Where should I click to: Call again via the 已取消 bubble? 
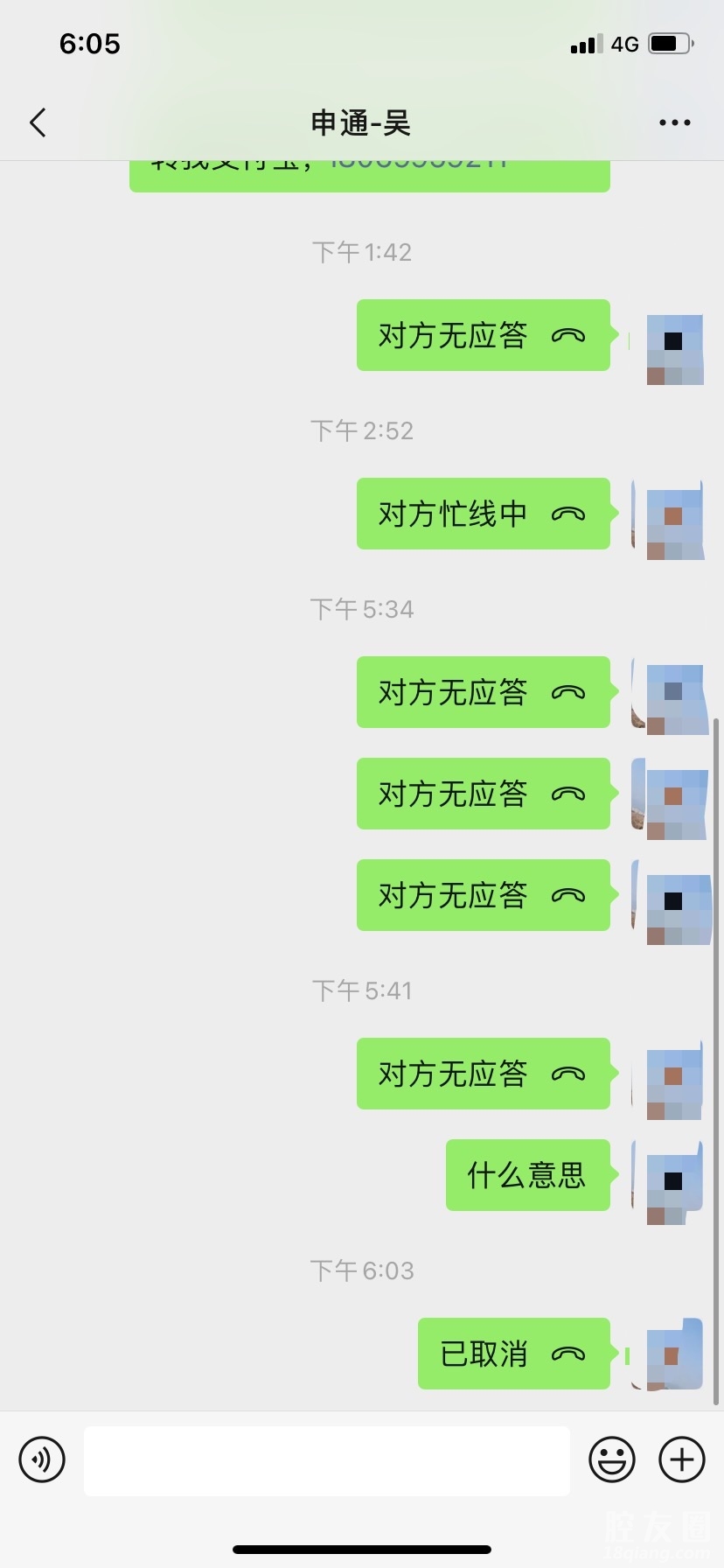513,1354
